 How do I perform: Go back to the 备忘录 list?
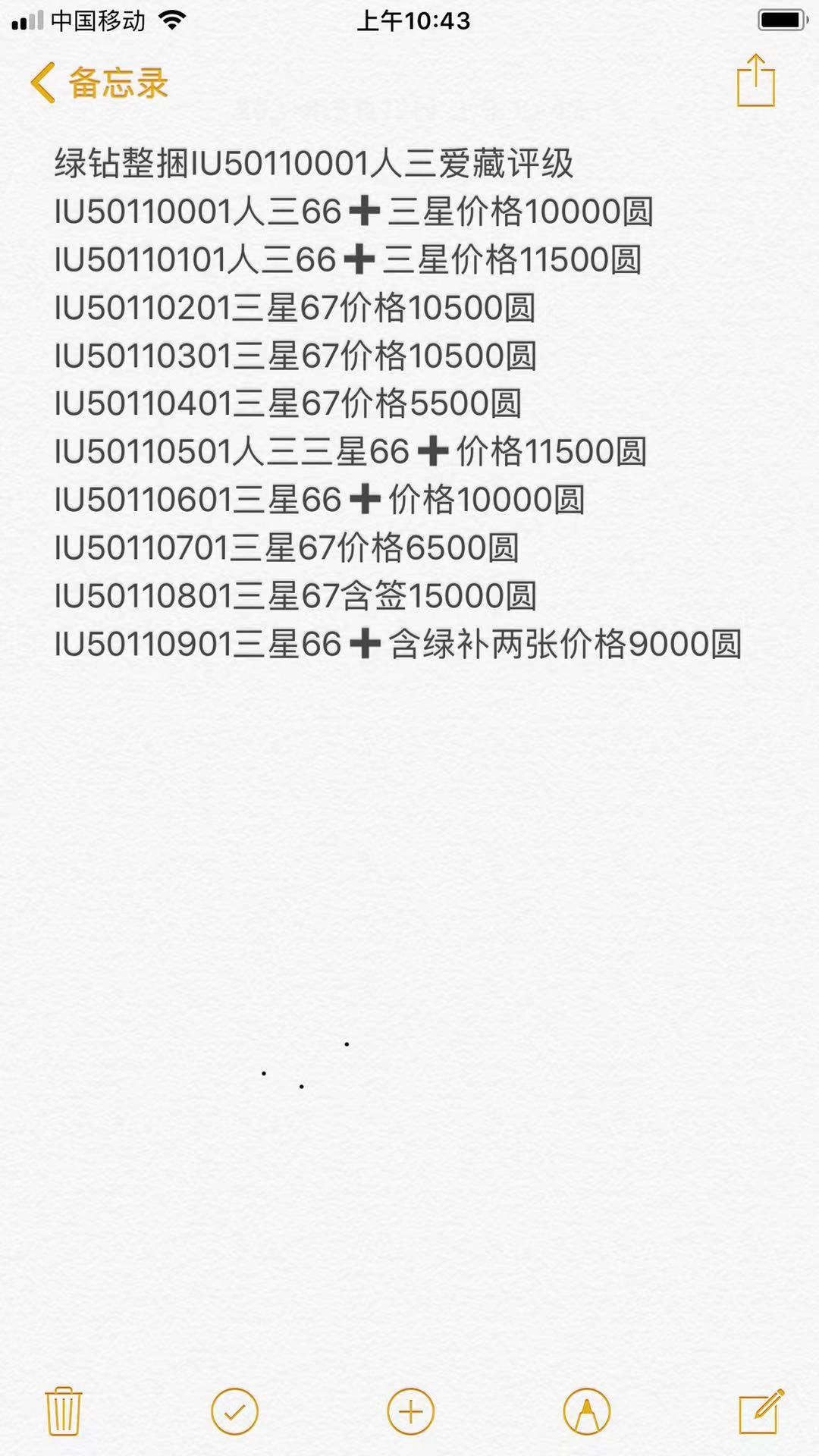point(99,82)
